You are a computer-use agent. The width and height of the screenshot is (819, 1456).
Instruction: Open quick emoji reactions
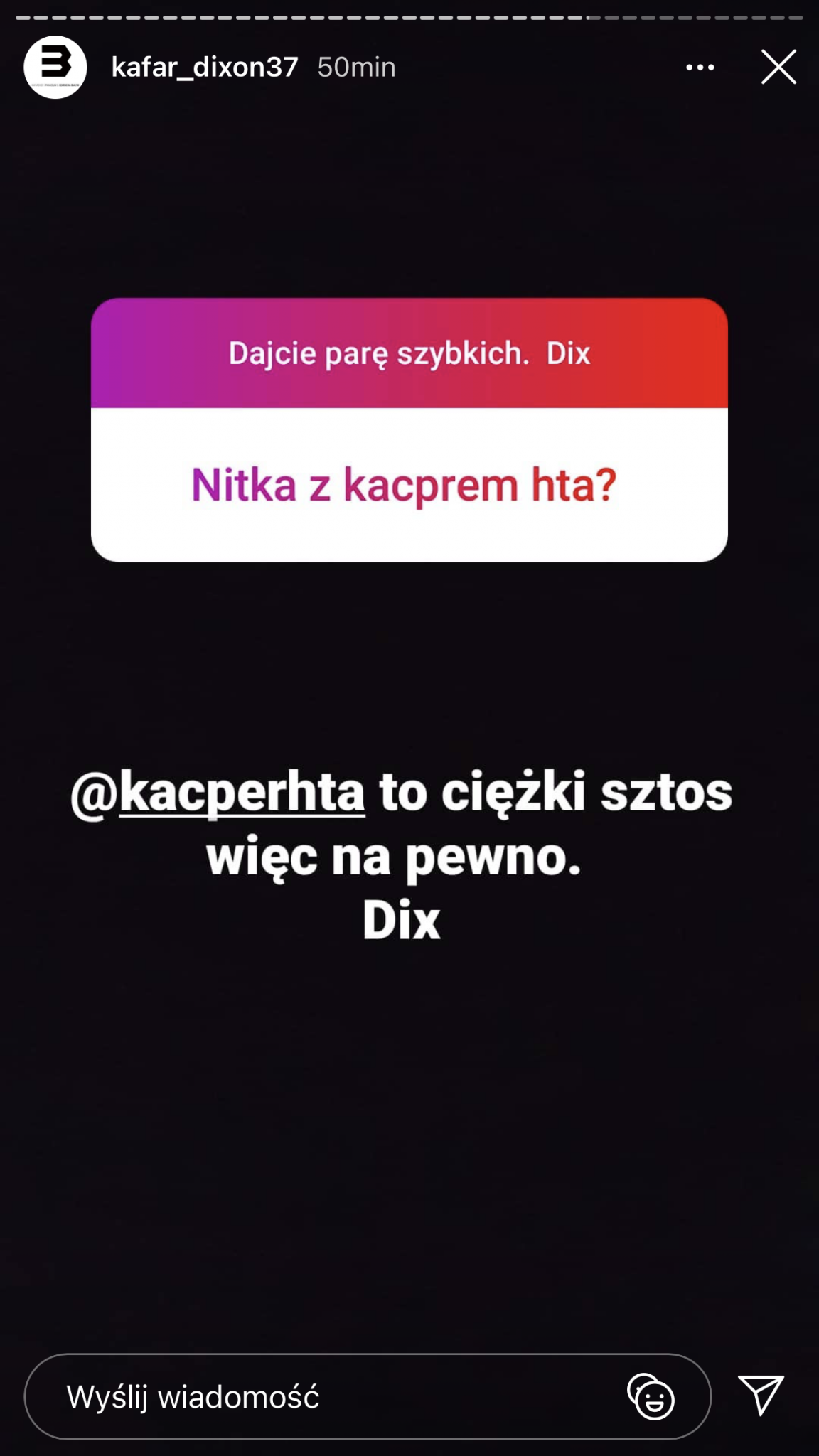pyautogui.click(x=651, y=1397)
